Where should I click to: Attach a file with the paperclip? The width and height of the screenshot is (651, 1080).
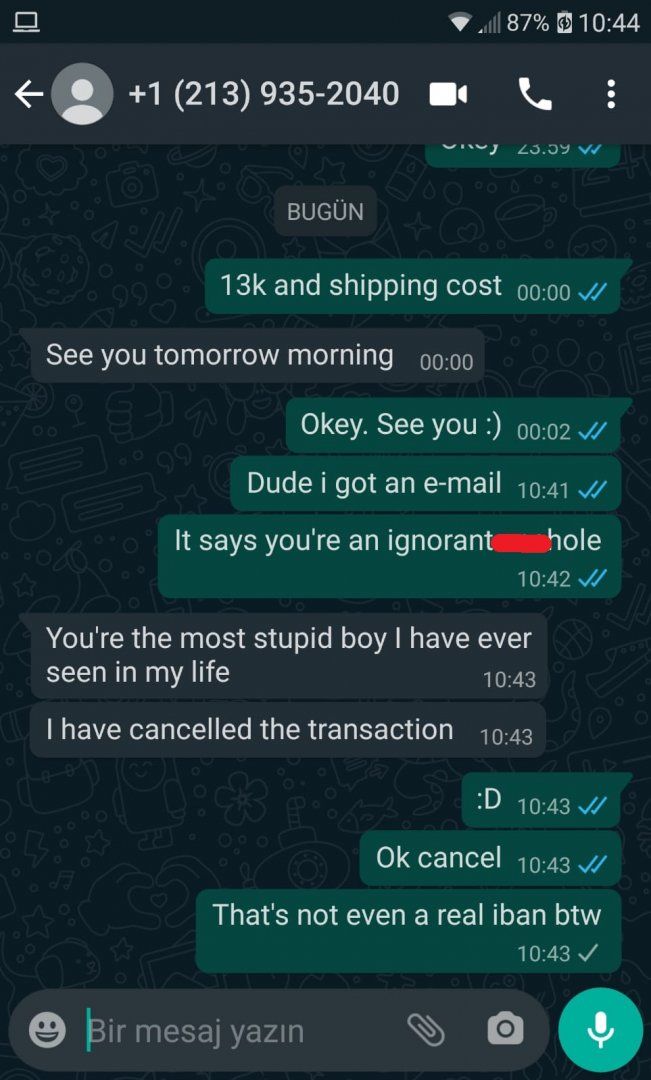click(x=425, y=1029)
